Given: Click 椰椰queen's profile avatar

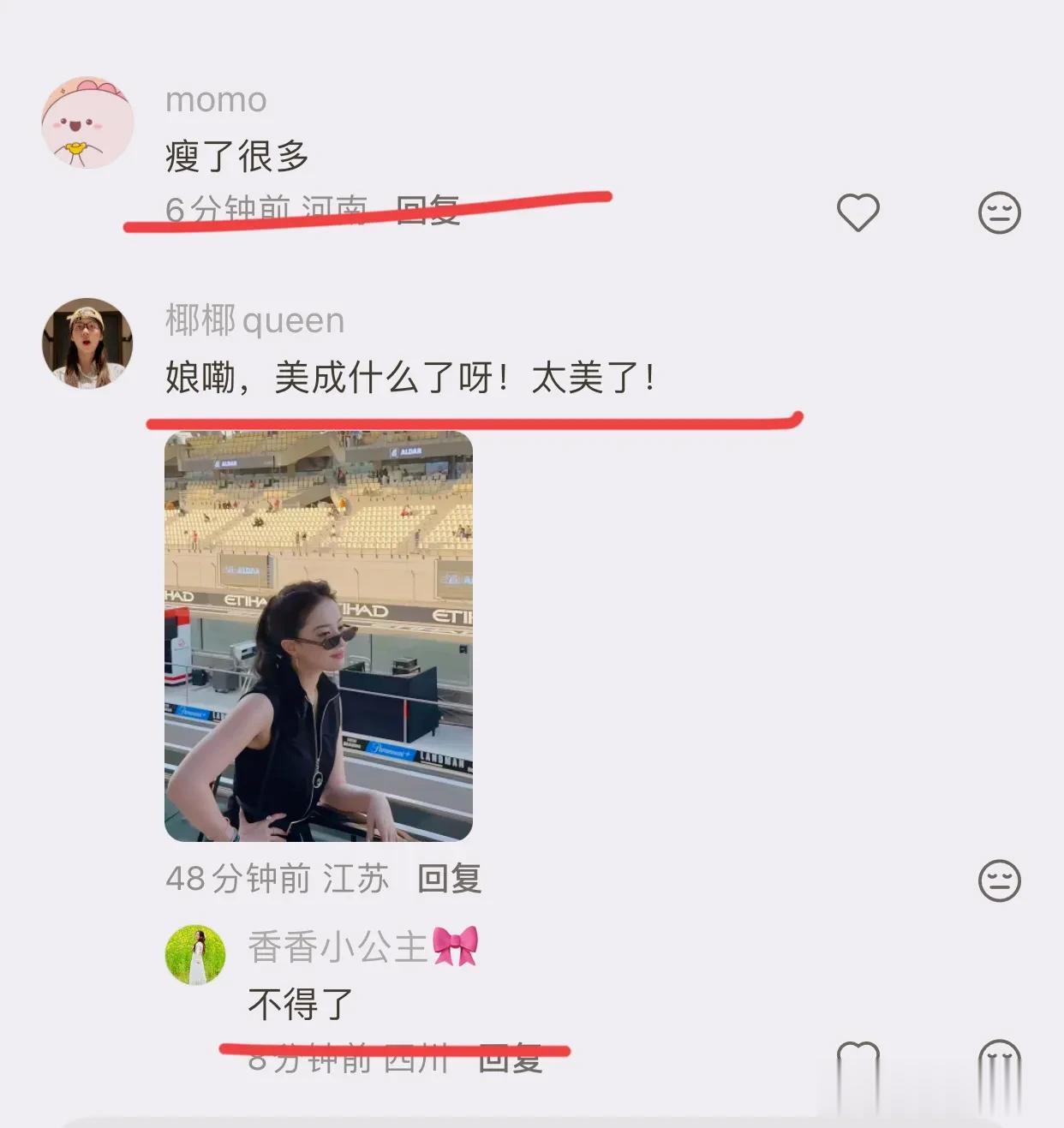Looking at the screenshot, I should pyautogui.click(x=88, y=343).
